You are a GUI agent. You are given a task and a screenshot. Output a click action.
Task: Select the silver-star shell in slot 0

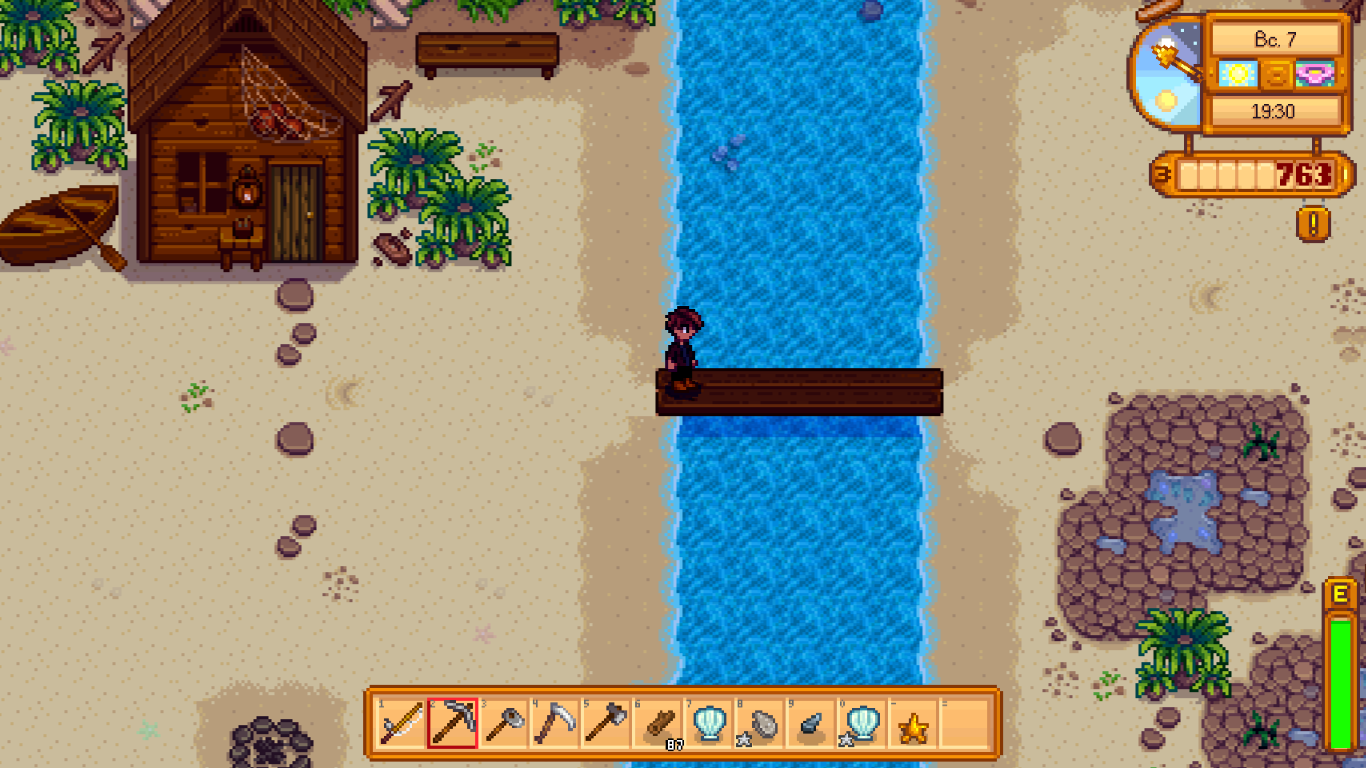tap(863, 723)
